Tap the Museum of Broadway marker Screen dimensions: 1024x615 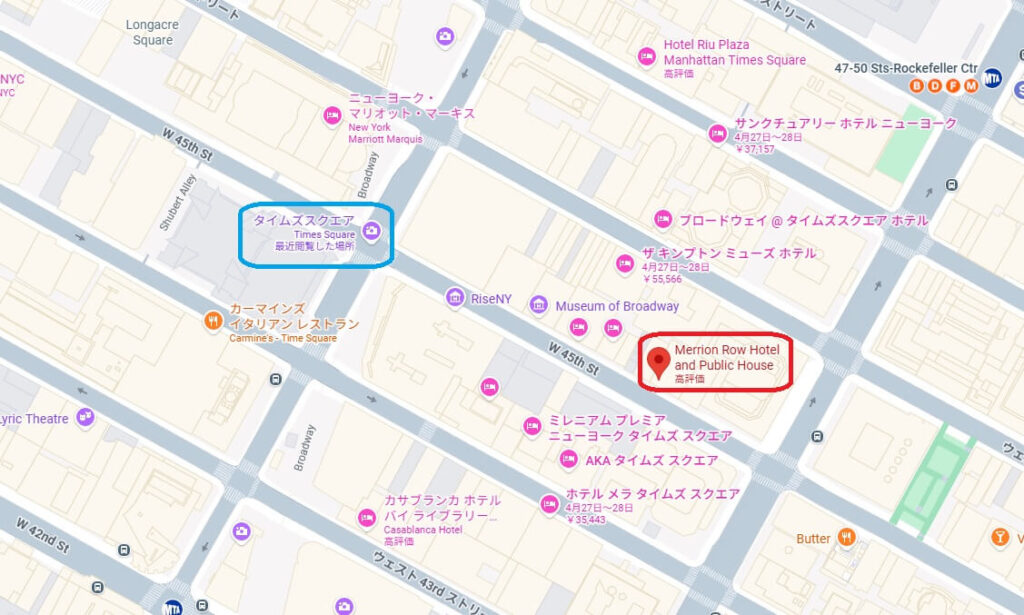[539, 305]
